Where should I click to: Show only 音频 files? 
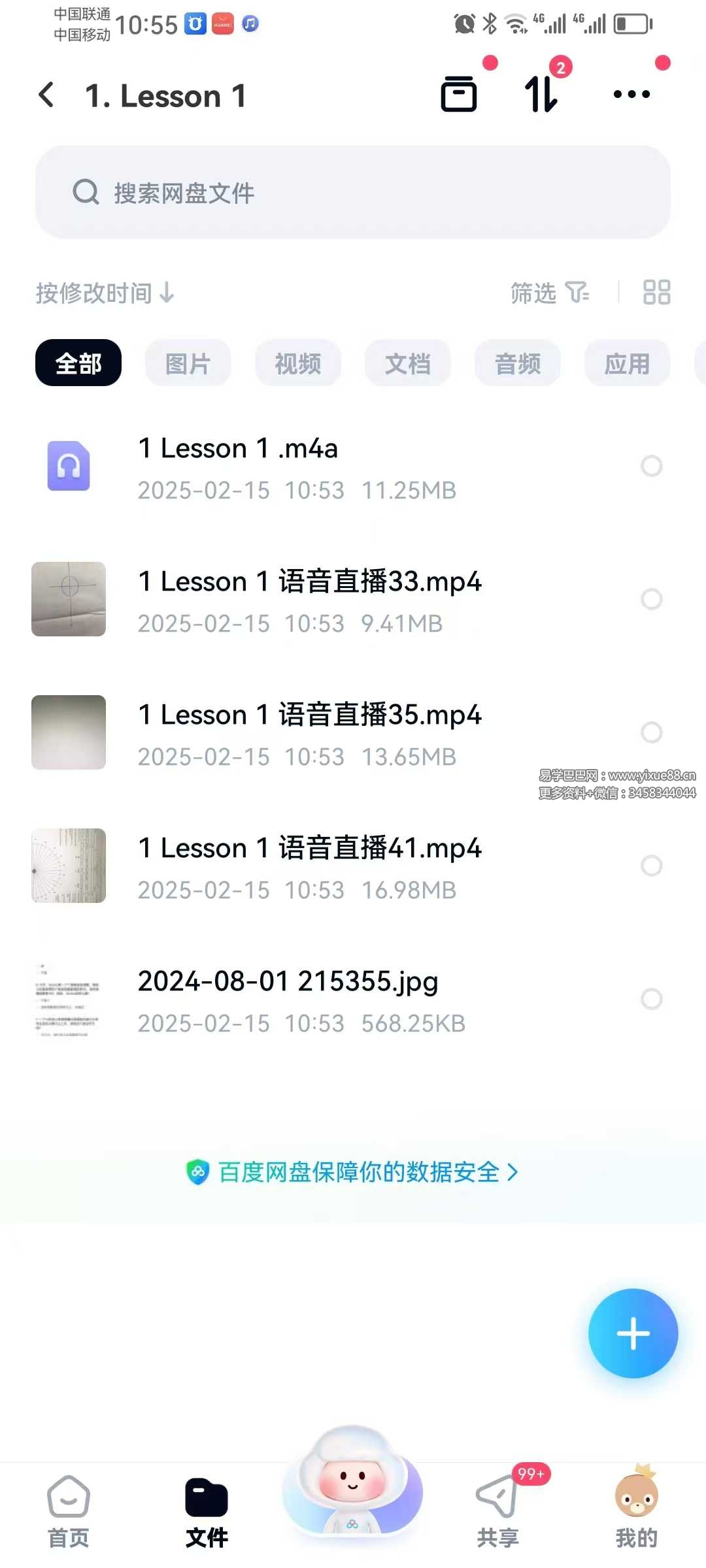(517, 363)
